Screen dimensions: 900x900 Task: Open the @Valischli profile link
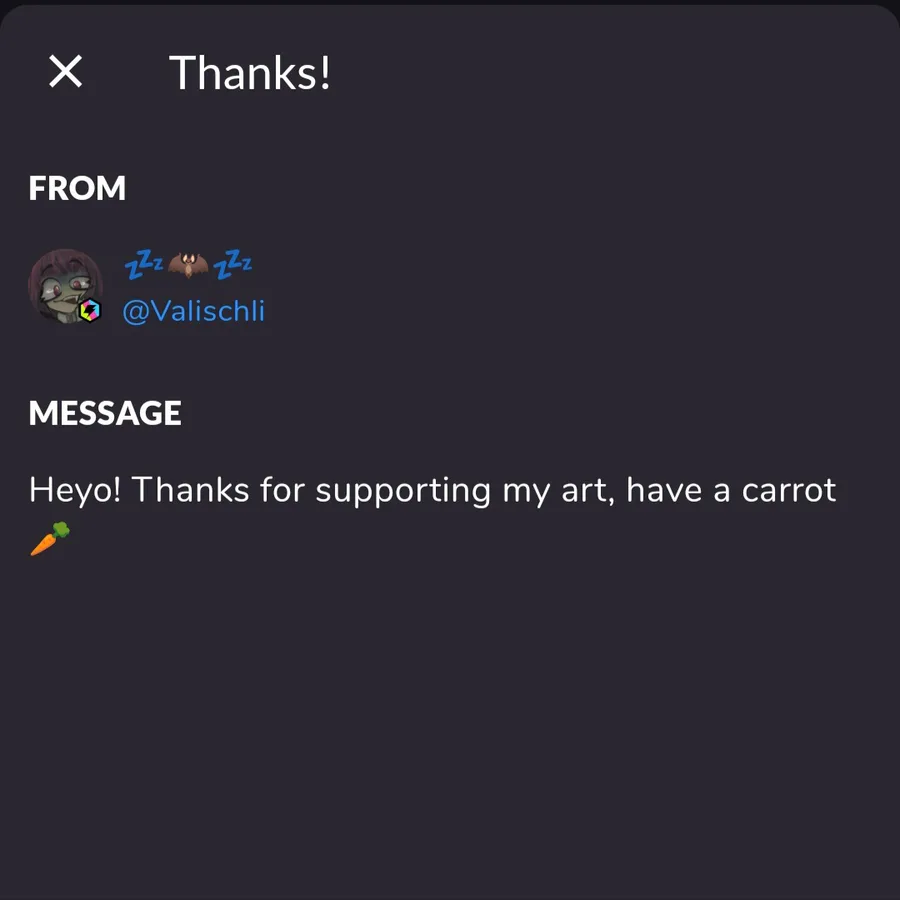[193, 311]
